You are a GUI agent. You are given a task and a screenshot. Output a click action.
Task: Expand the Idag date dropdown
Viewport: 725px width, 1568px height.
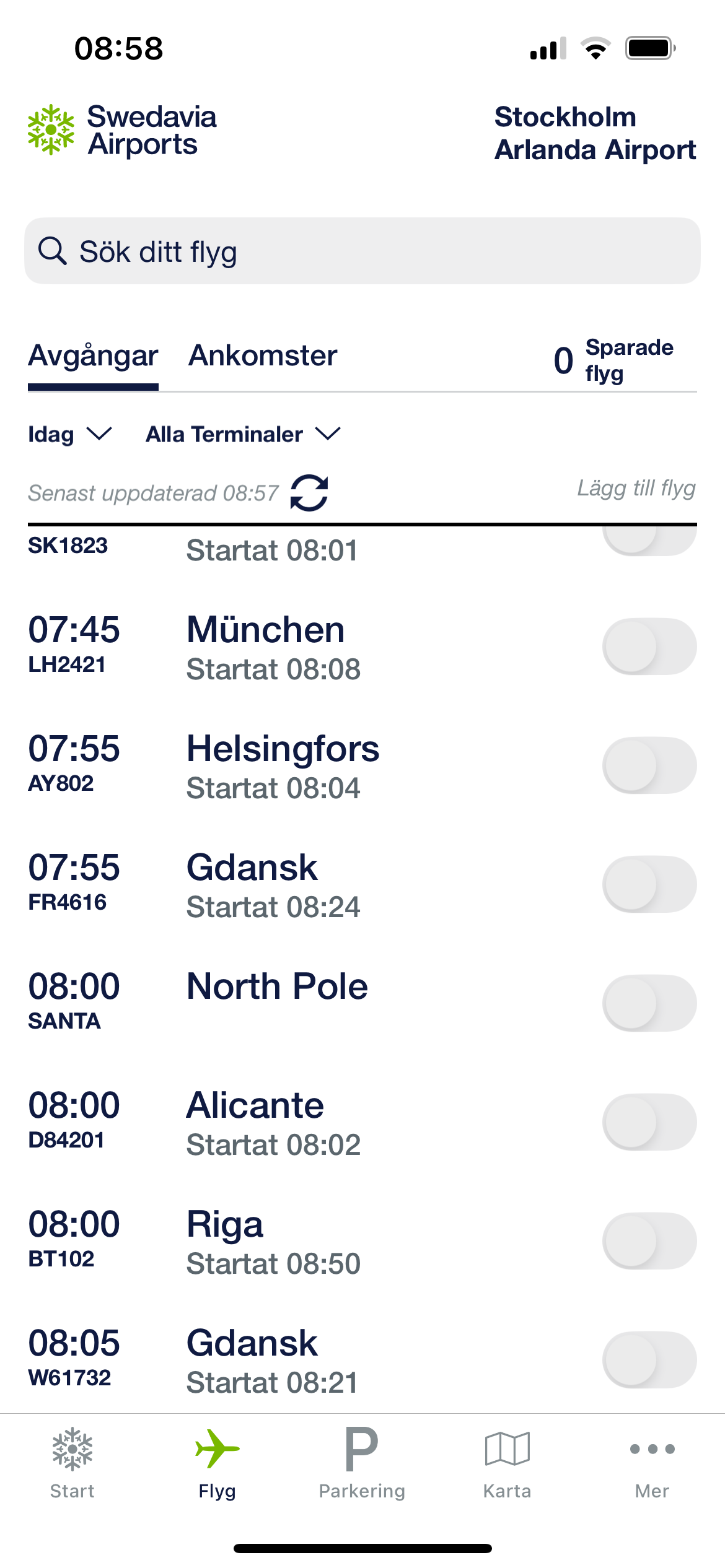coord(69,434)
